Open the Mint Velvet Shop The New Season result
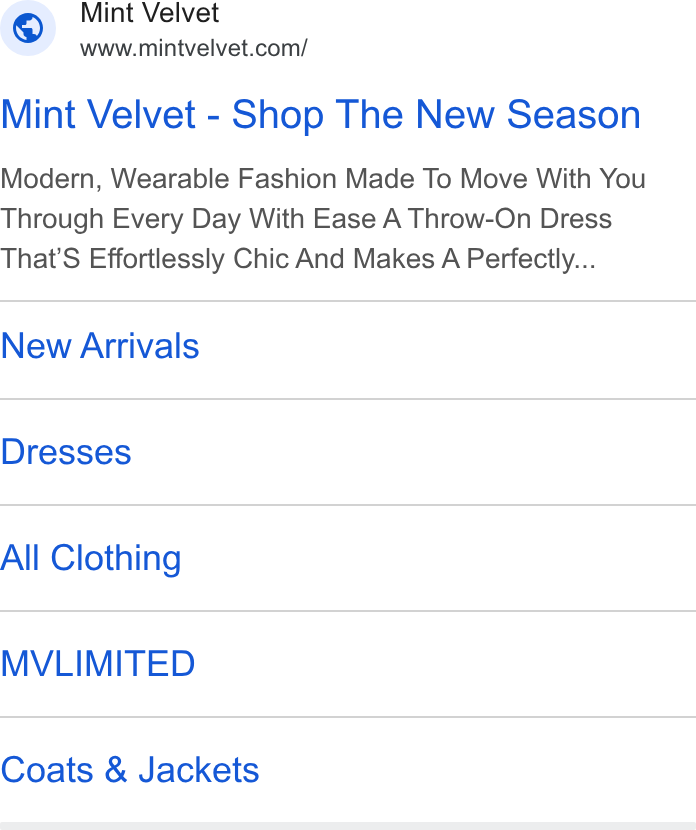Viewport: 696px width, 830px height. coord(320,115)
